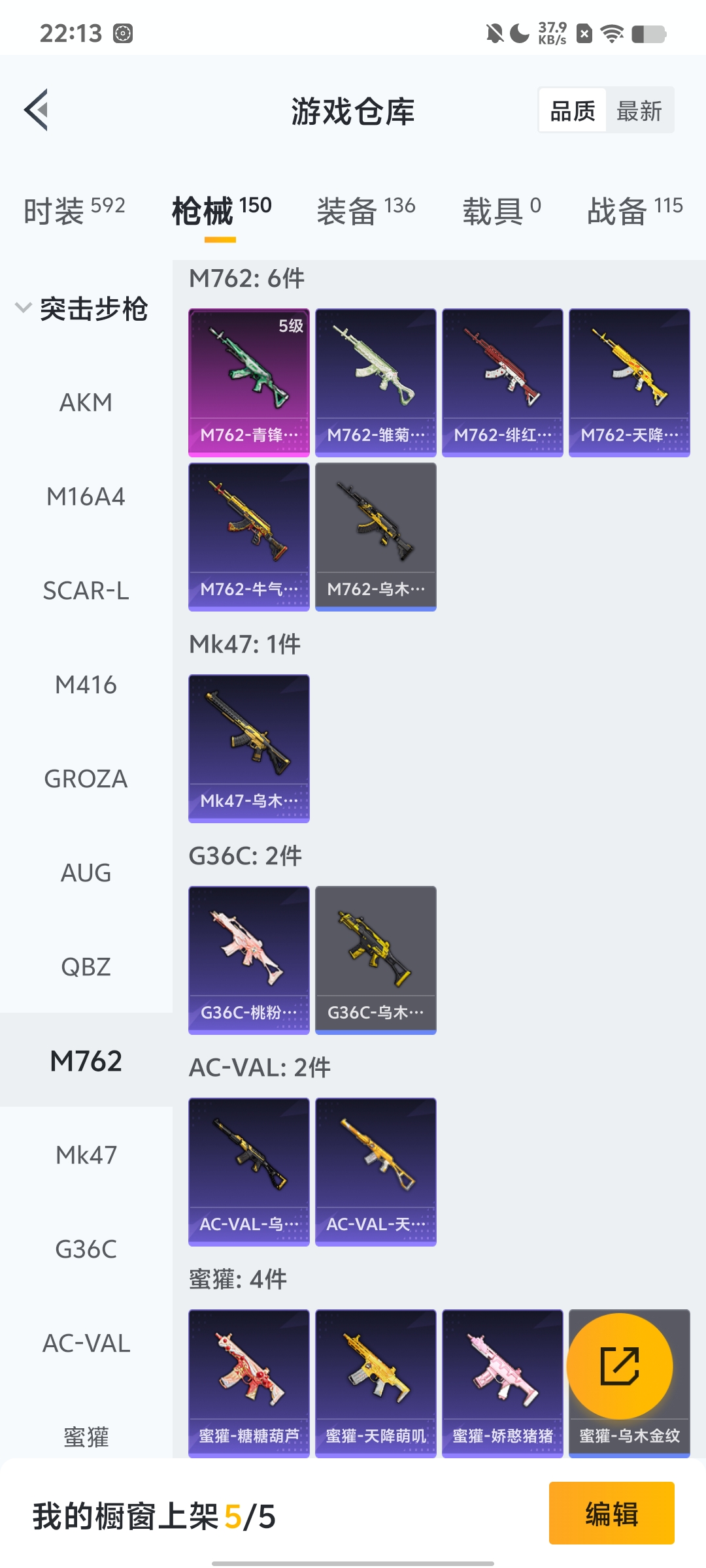Open the 蜜獾-糖糖葫芦 skin
The image size is (706, 1568).
click(x=249, y=1383)
